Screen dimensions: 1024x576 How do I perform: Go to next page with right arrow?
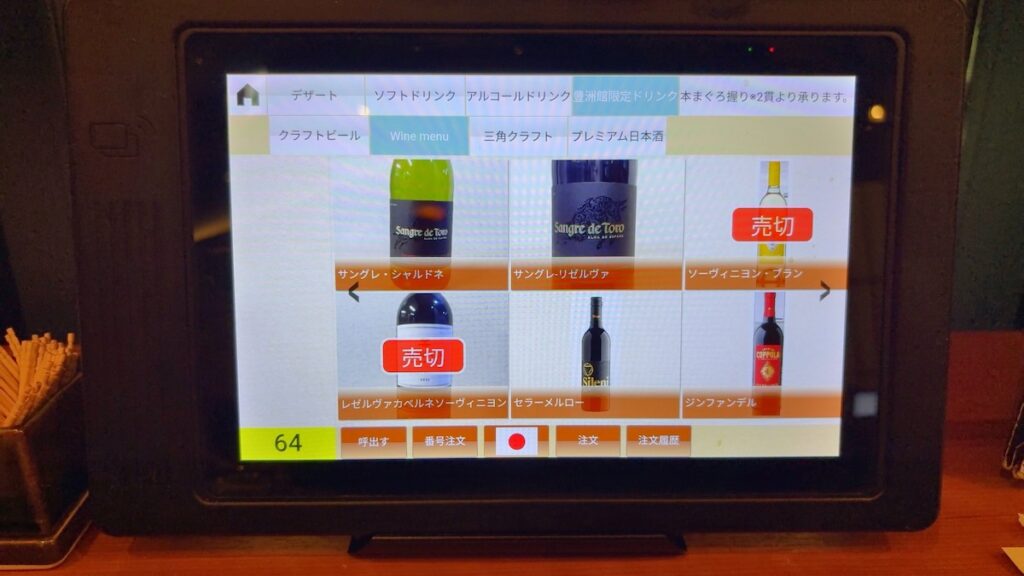coord(825,291)
